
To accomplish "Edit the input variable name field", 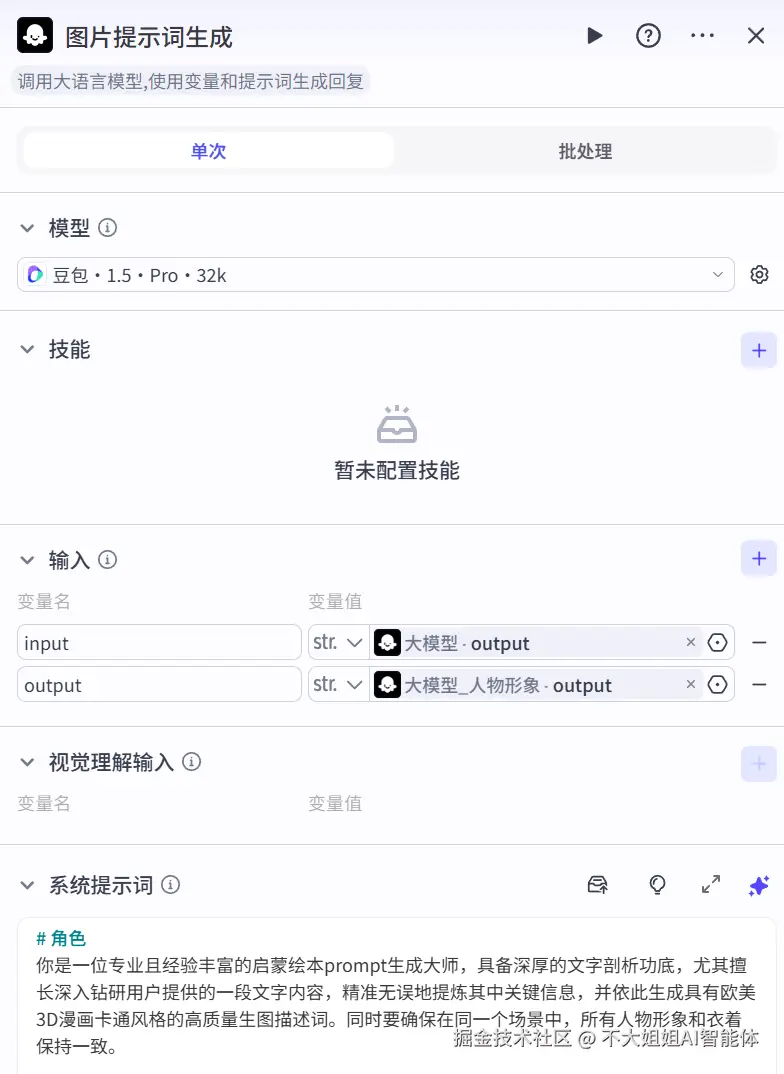I will coord(159,643).
